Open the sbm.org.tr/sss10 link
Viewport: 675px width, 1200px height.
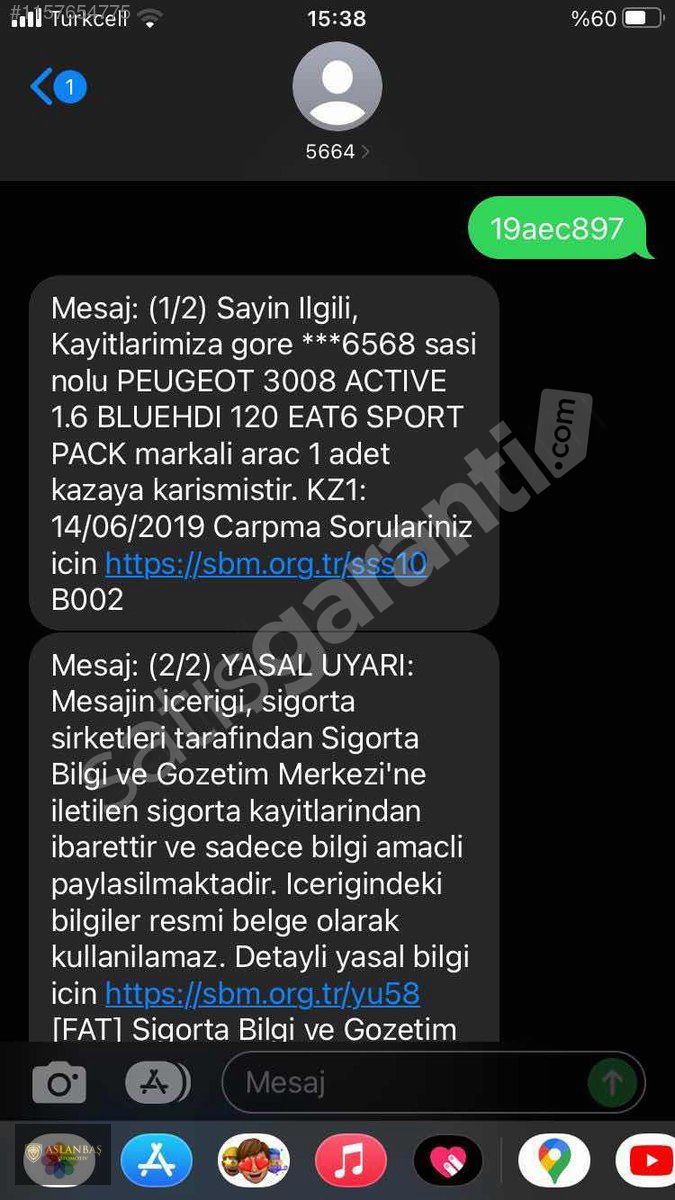pyautogui.click(x=266, y=564)
